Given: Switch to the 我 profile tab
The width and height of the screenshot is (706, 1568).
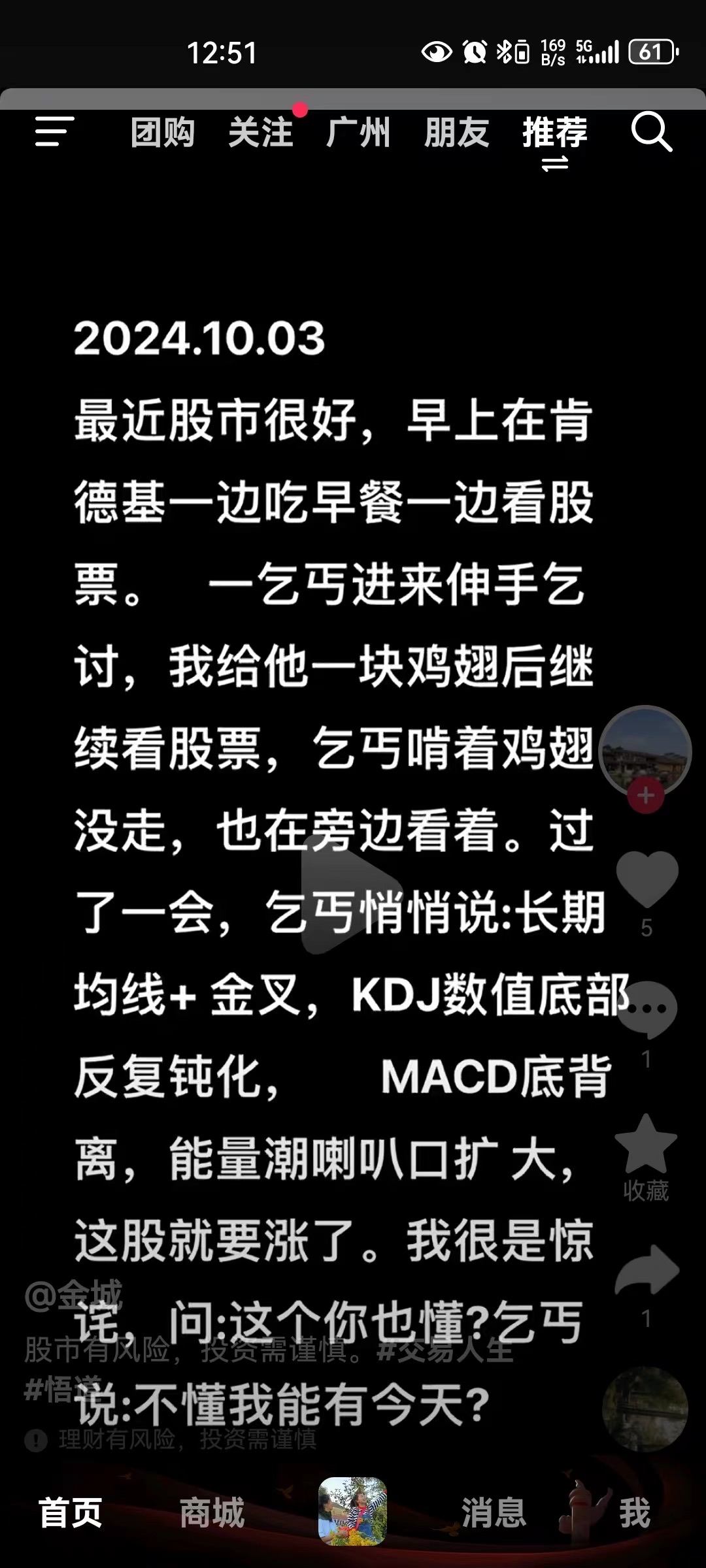Looking at the screenshot, I should tap(635, 1512).
